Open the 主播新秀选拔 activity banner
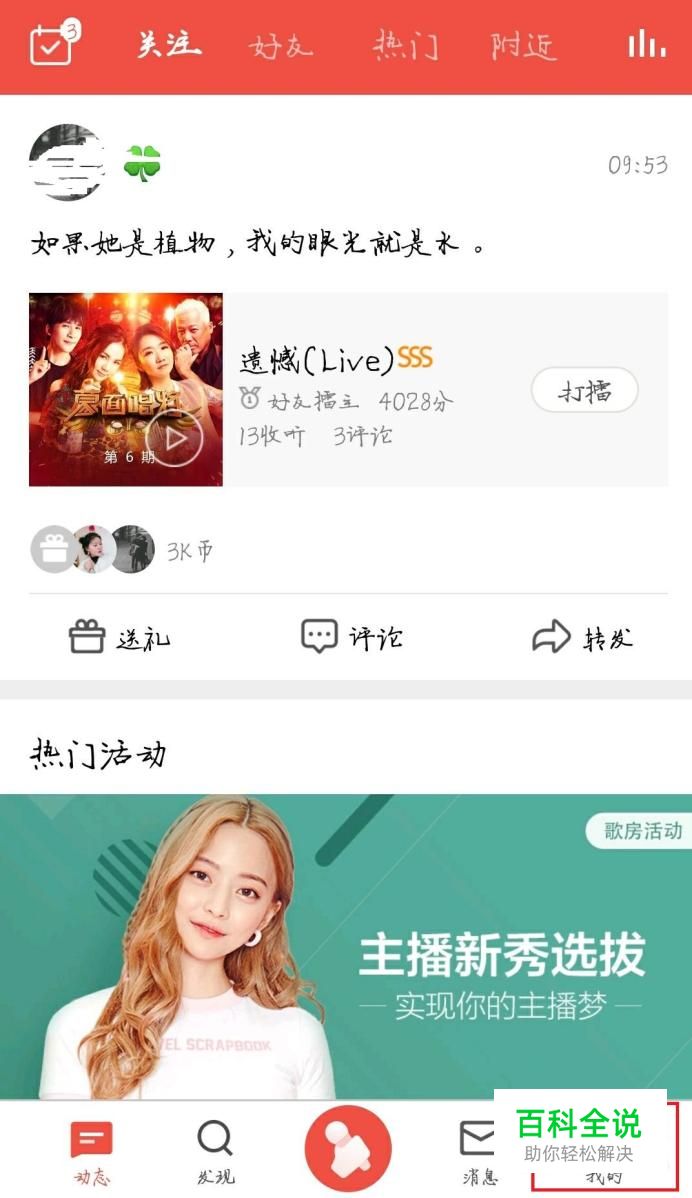The height and width of the screenshot is (1198, 692). 346,945
